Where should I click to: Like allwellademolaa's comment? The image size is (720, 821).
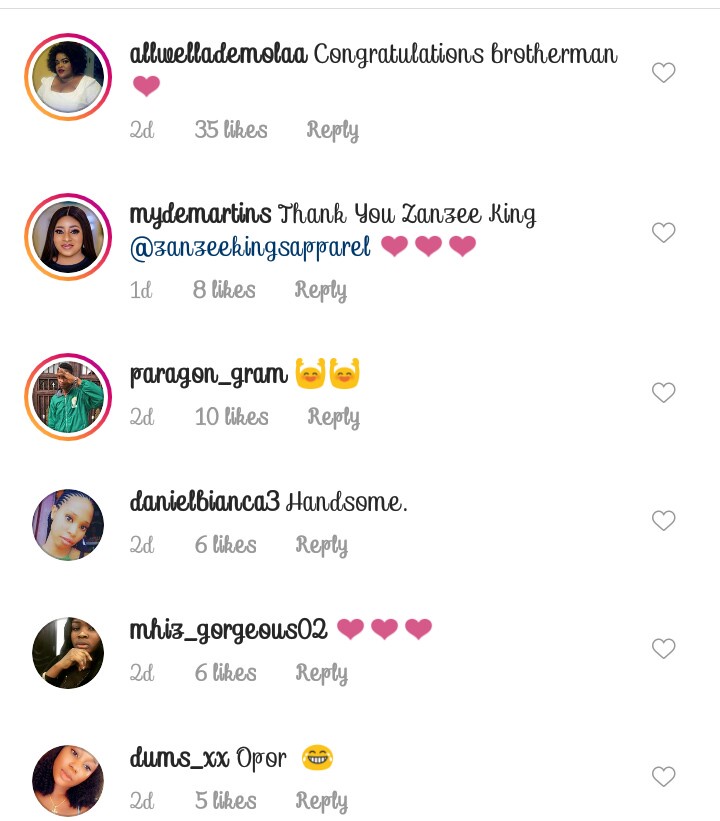pos(664,72)
